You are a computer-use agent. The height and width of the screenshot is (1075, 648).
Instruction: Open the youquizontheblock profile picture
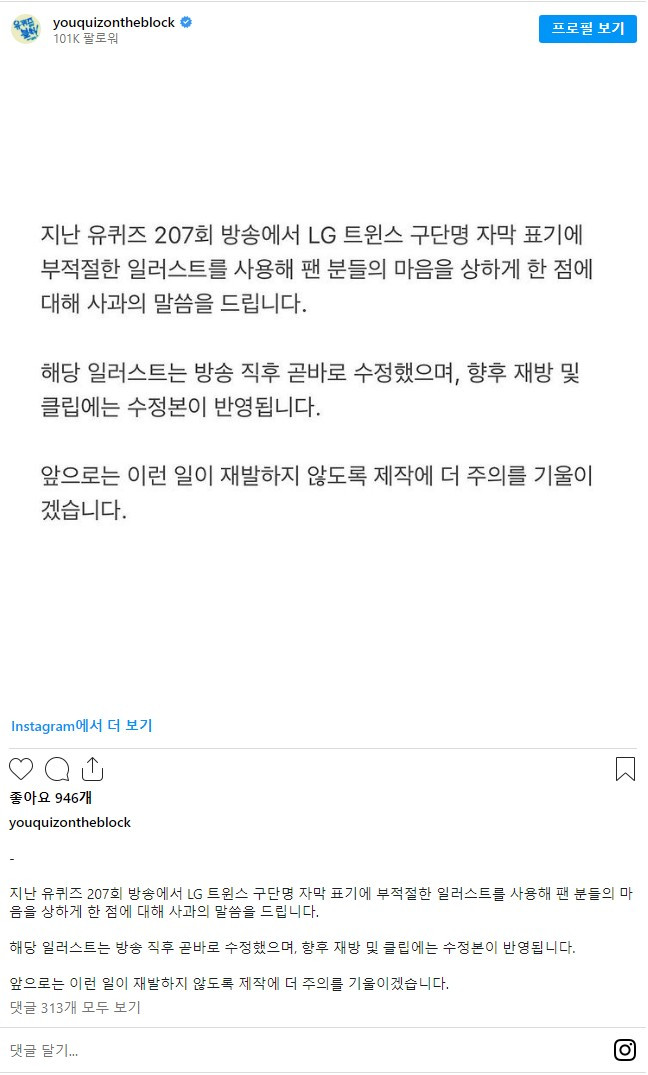(x=26, y=29)
